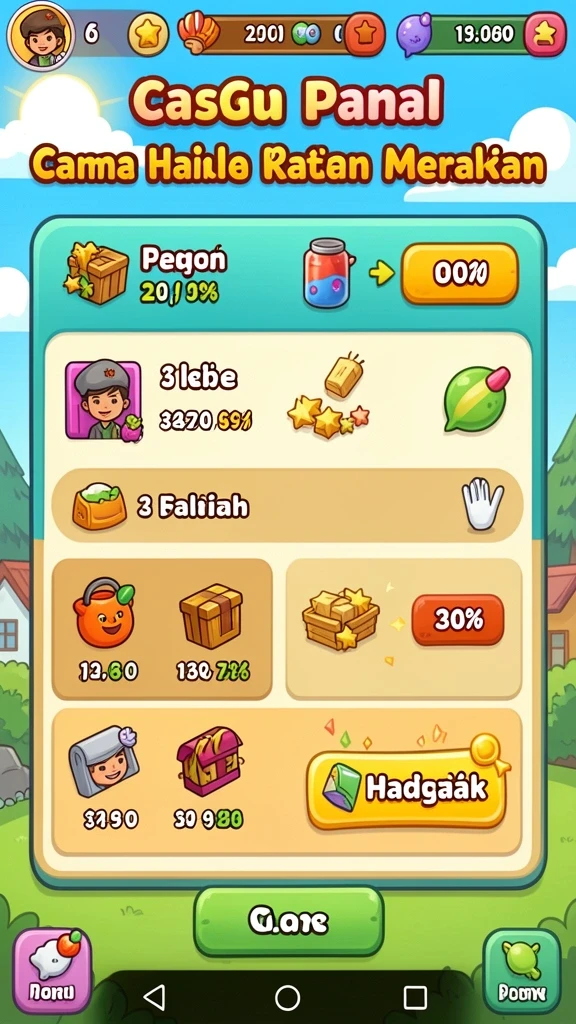
Task: Open the 3 Faliiah row
Action: 287,505
